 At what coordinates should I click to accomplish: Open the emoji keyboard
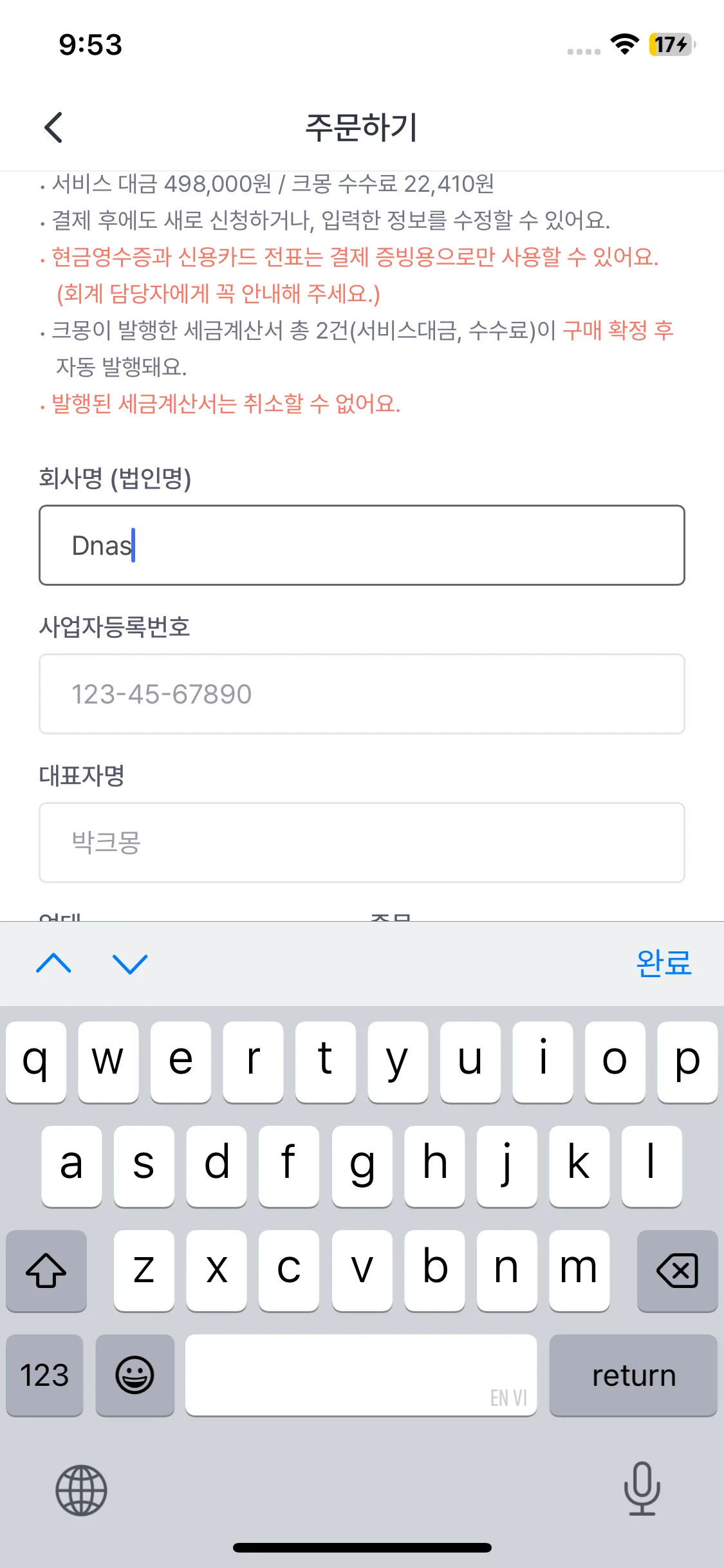[135, 1375]
